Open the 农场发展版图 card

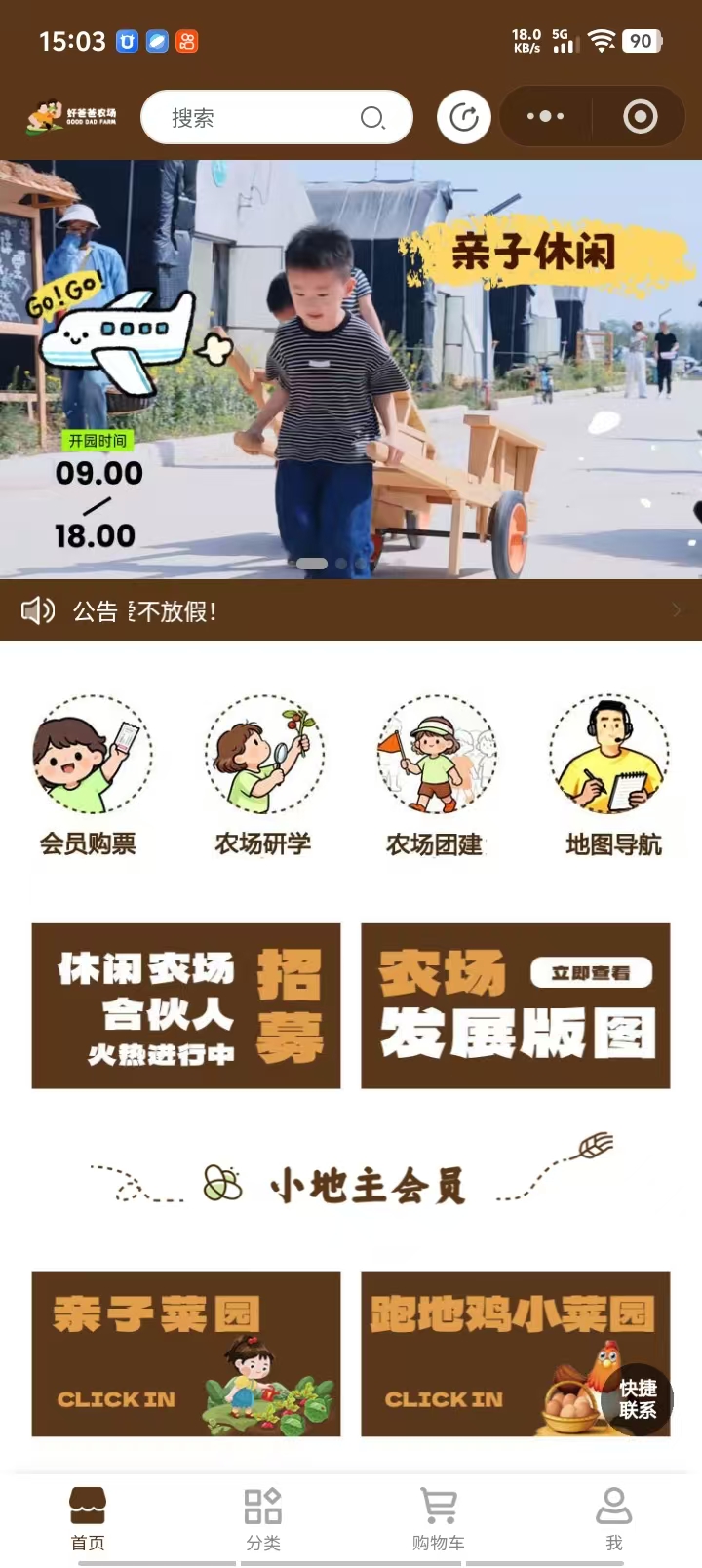click(x=515, y=1005)
